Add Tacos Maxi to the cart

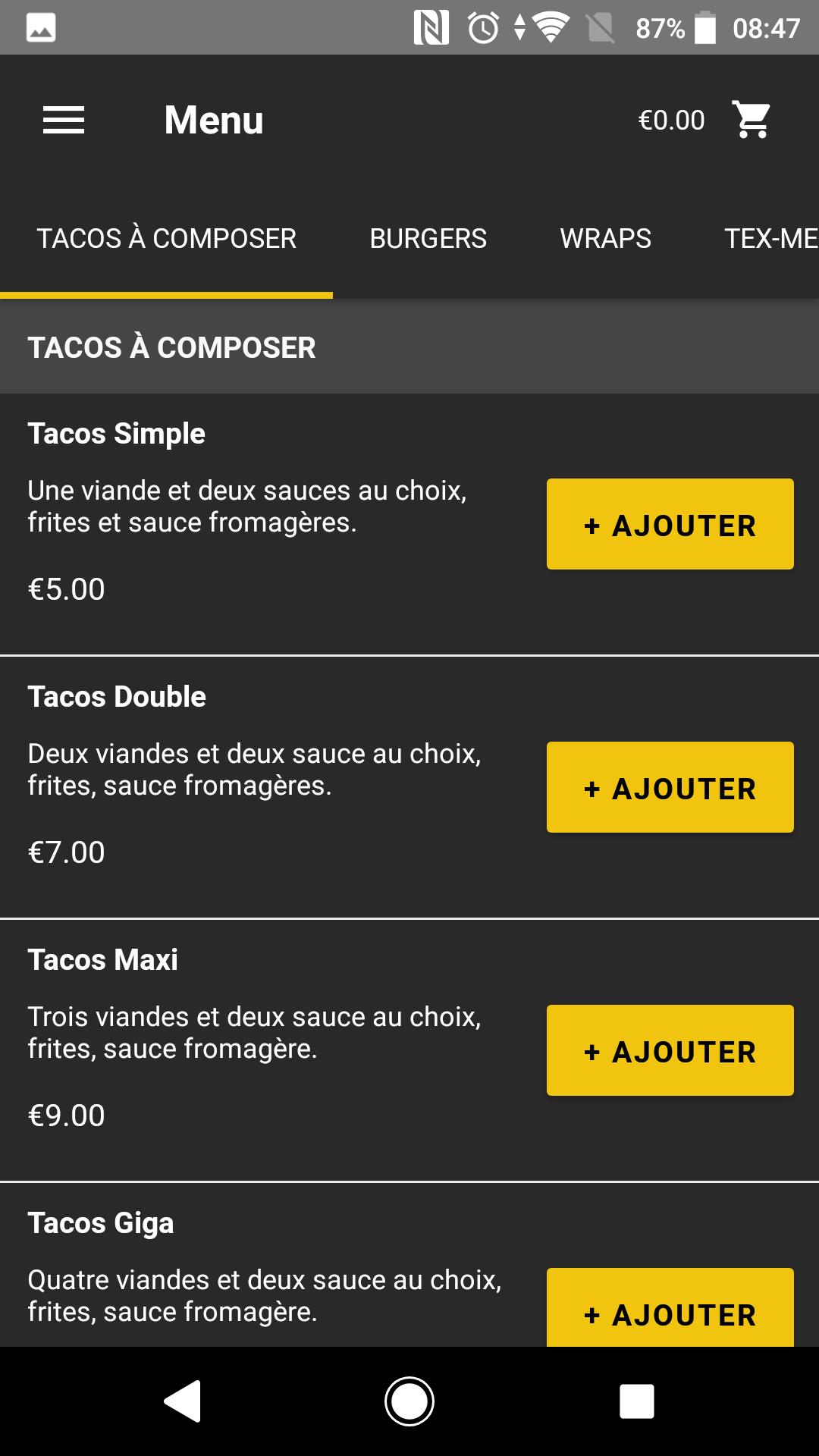pyautogui.click(x=670, y=1050)
